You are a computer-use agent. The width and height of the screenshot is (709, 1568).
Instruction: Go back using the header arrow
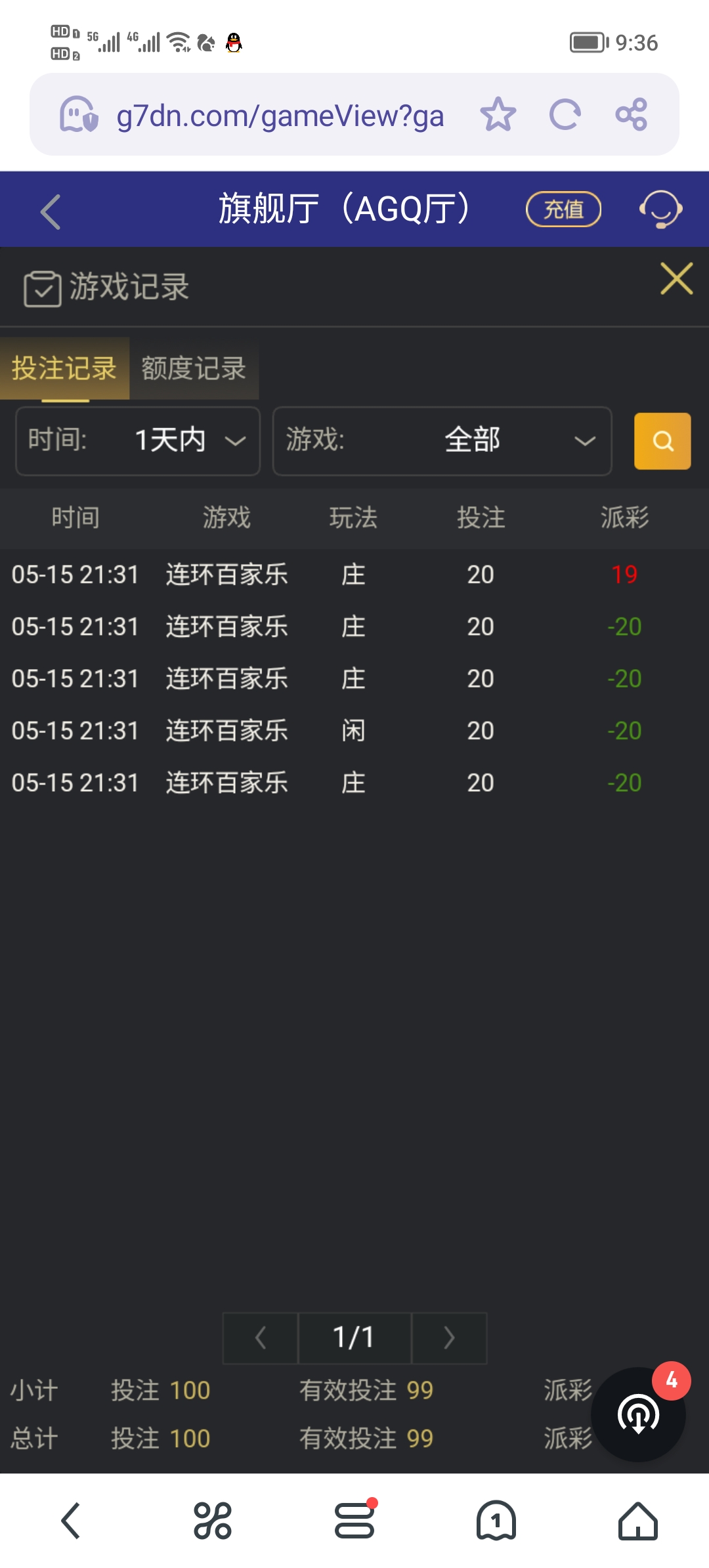click(49, 209)
